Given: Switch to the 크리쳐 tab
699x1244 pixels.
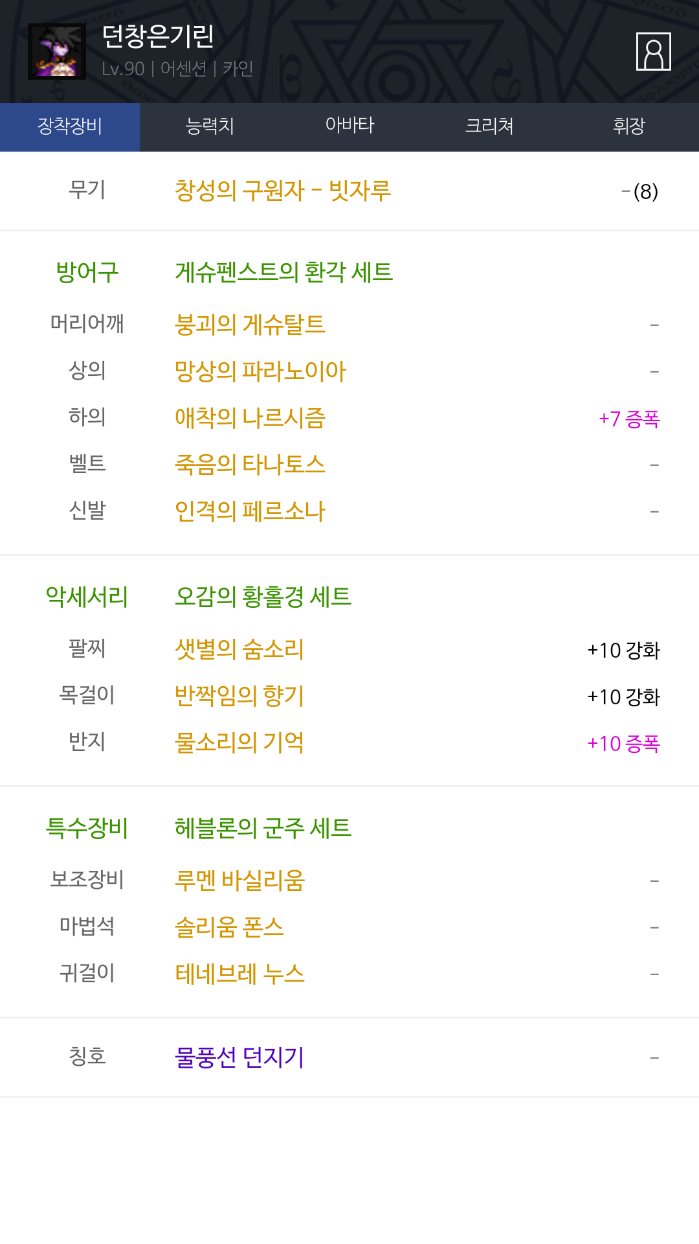Looking at the screenshot, I should pyautogui.click(x=489, y=127).
